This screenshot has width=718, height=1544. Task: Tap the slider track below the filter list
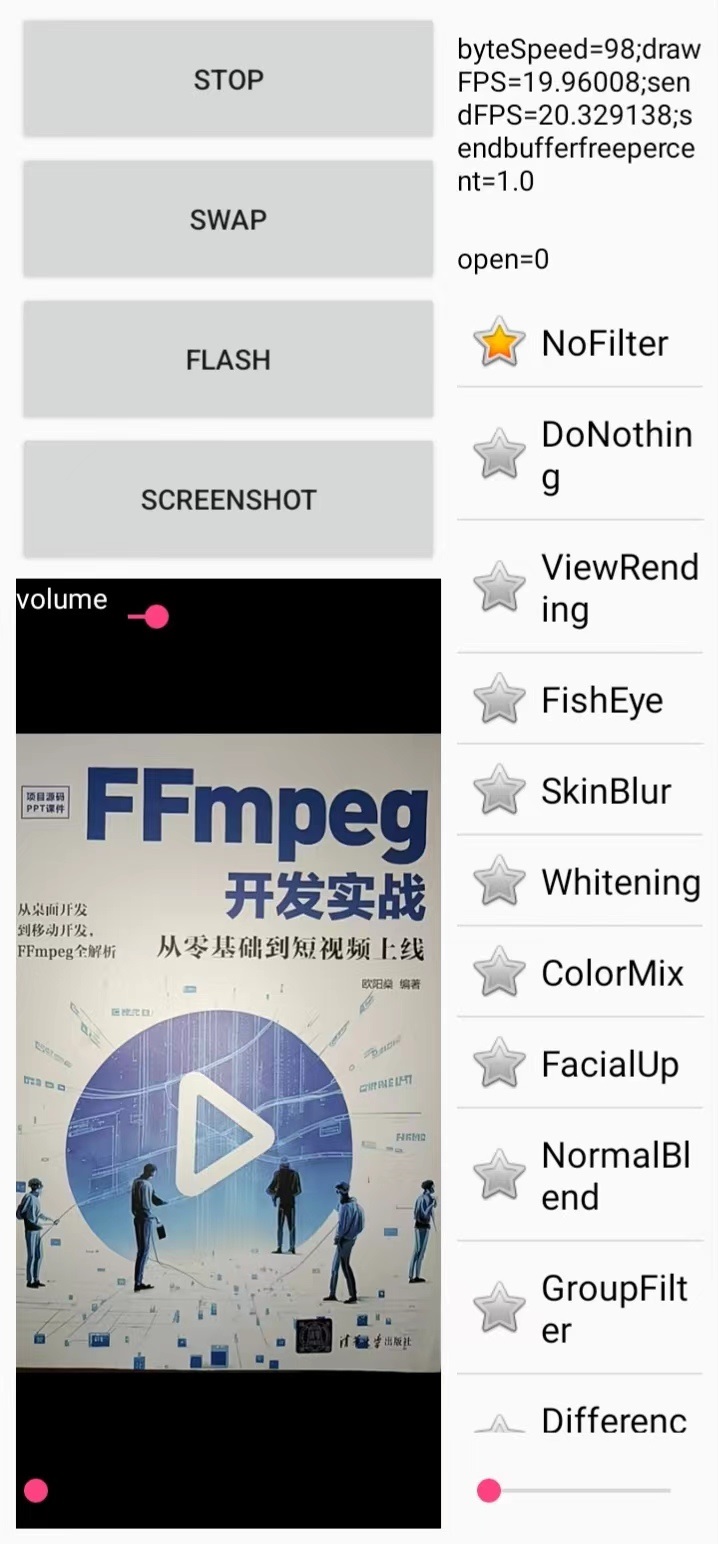point(590,1491)
